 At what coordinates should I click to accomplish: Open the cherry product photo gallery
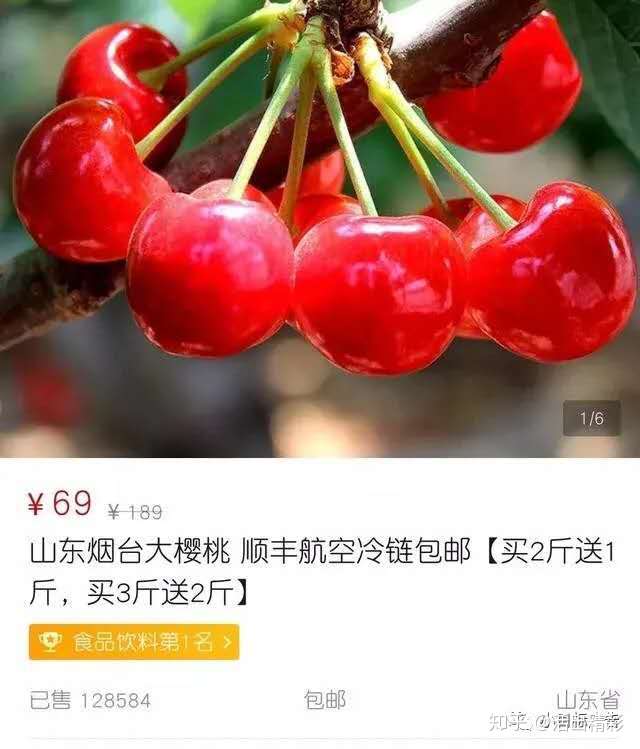320,230
